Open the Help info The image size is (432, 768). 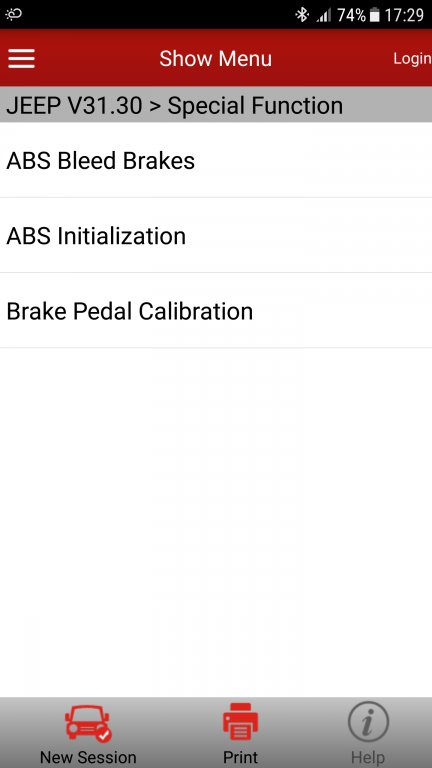tap(368, 734)
